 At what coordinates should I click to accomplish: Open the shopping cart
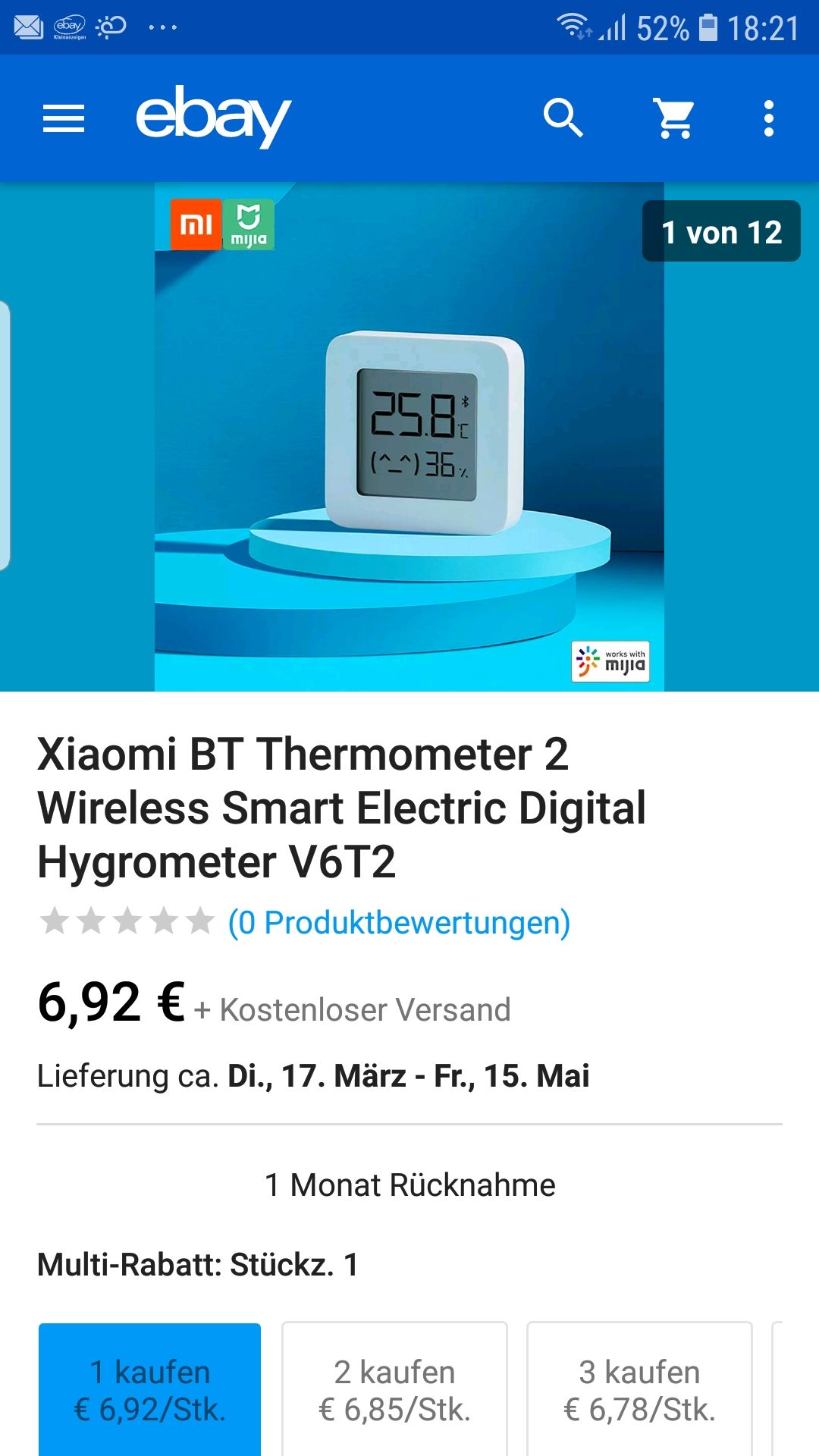point(674,118)
